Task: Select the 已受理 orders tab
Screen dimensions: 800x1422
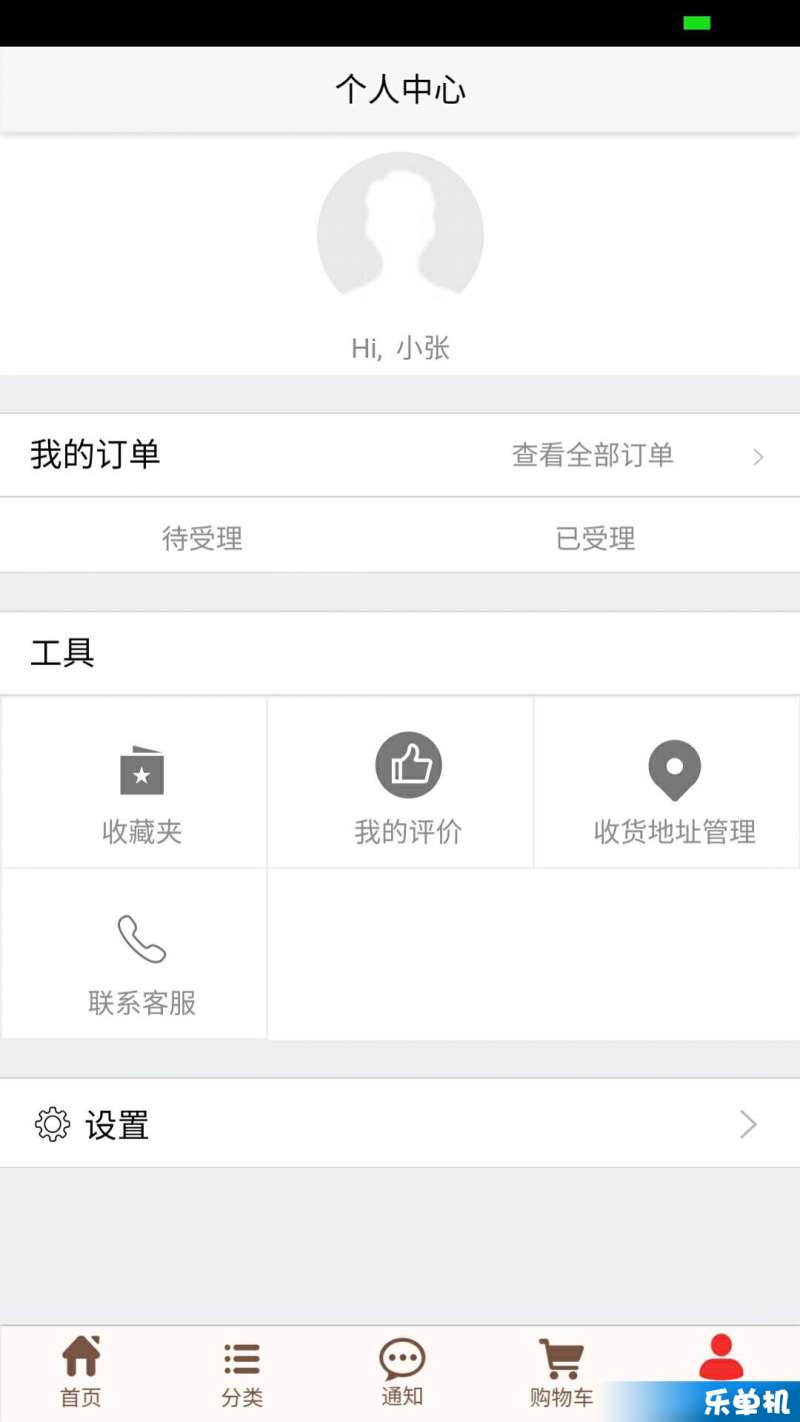Action: click(x=596, y=539)
